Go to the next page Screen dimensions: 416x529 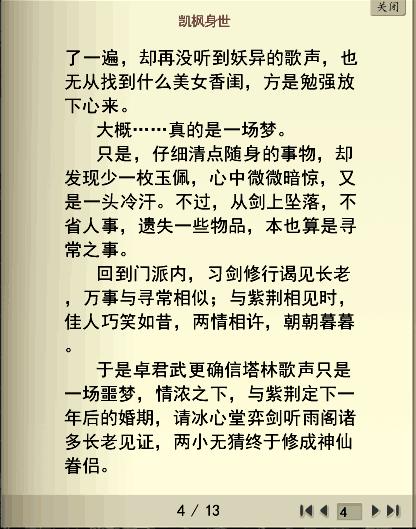[375, 510]
